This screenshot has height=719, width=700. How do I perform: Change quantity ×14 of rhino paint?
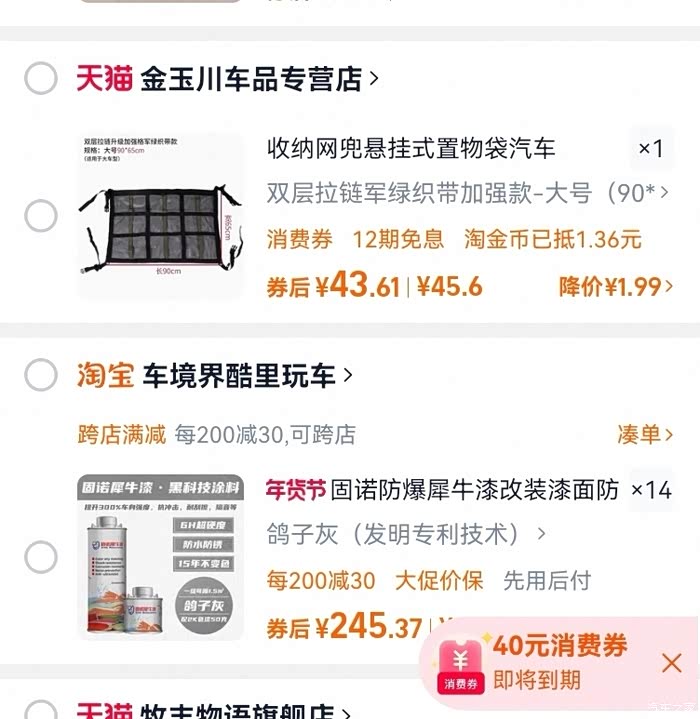coord(651,490)
